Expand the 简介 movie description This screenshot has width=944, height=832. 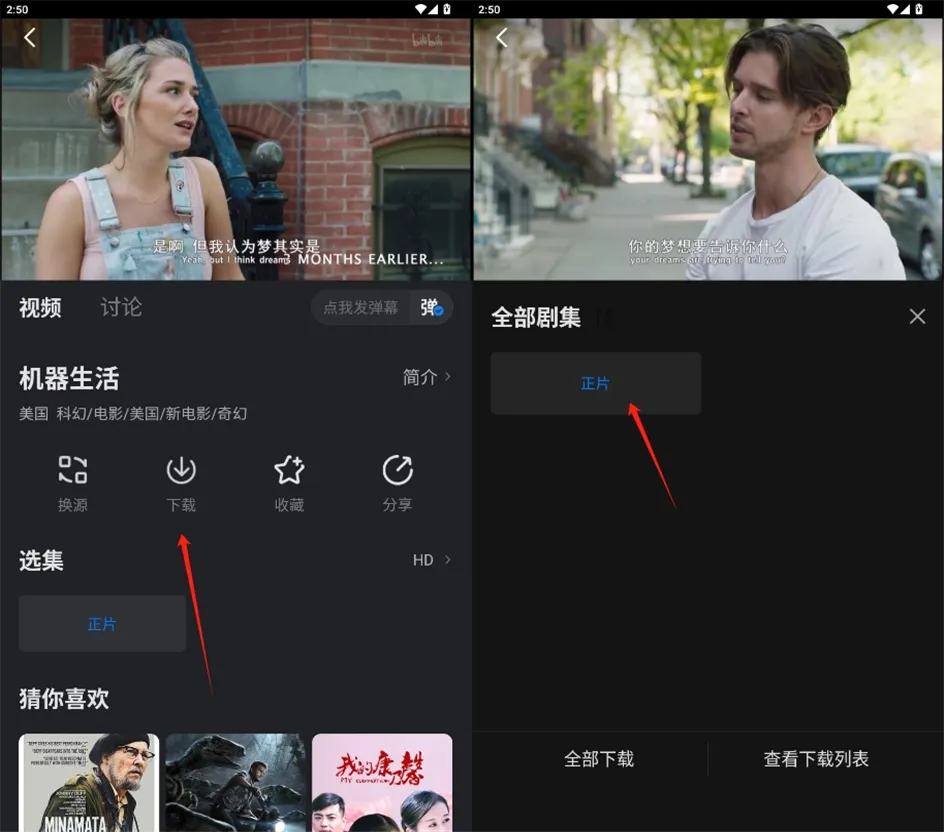point(427,377)
